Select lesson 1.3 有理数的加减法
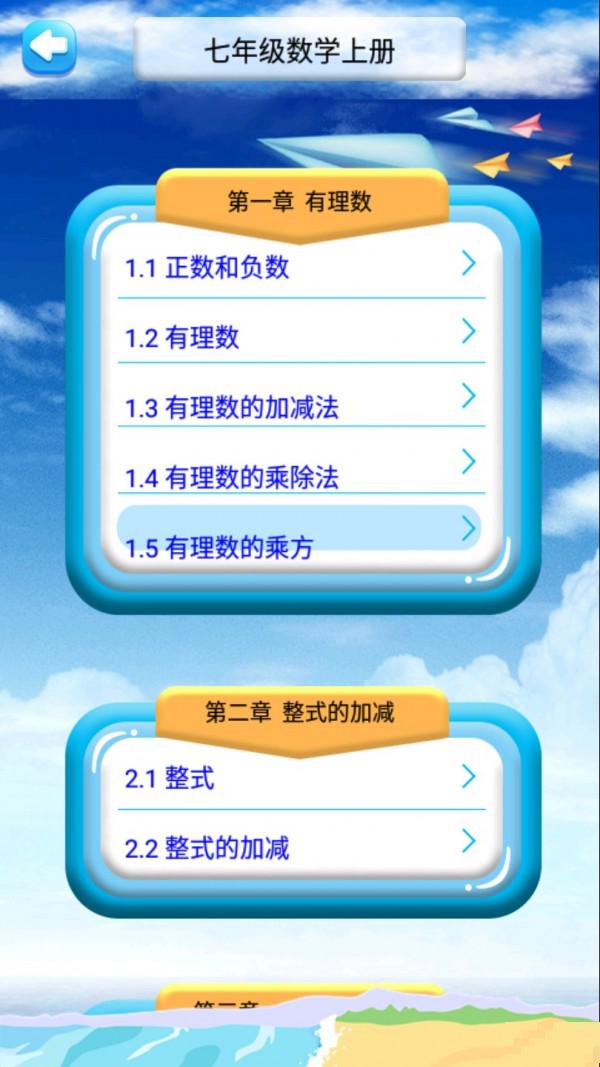Screen dimensions: 600x1067 coord(301,396)
